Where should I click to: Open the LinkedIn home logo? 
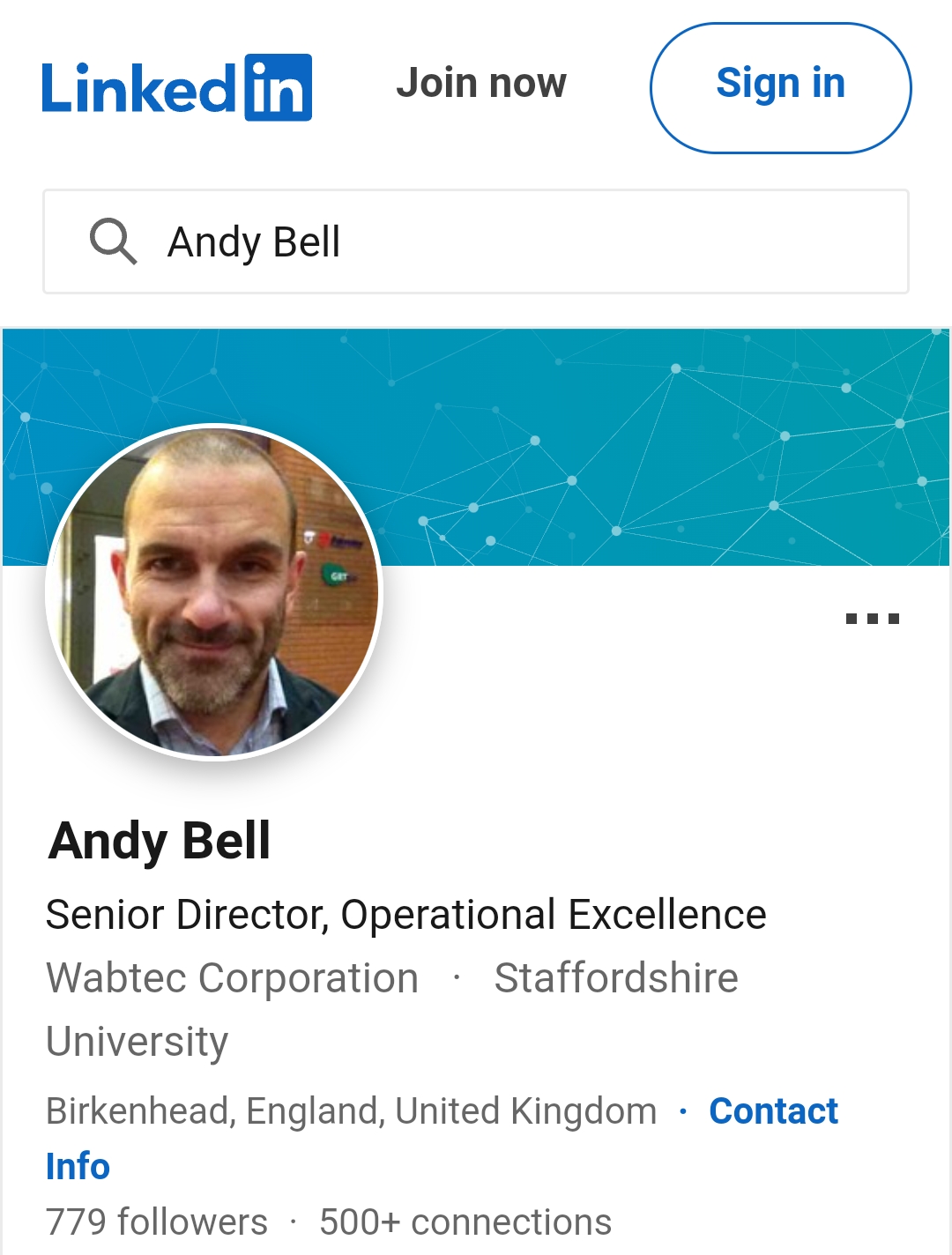(176, 87)
